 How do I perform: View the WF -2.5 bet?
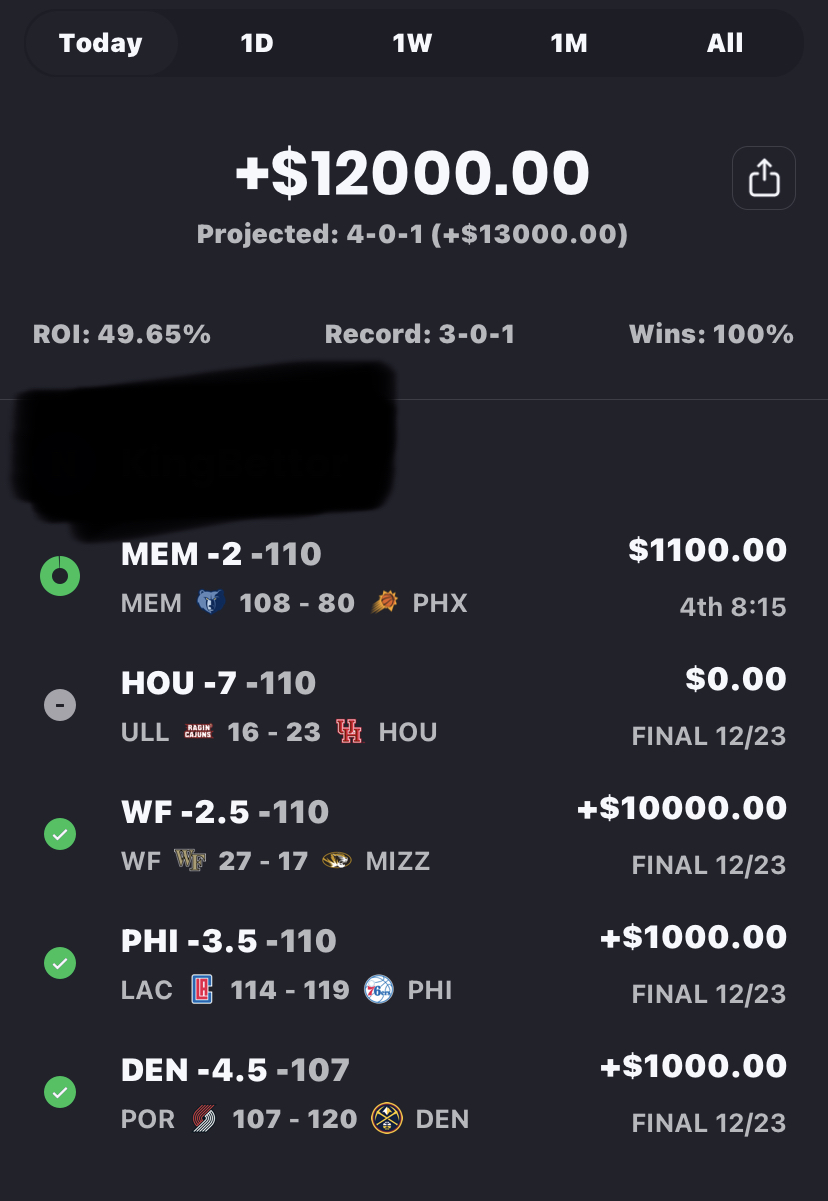point(414,835)
